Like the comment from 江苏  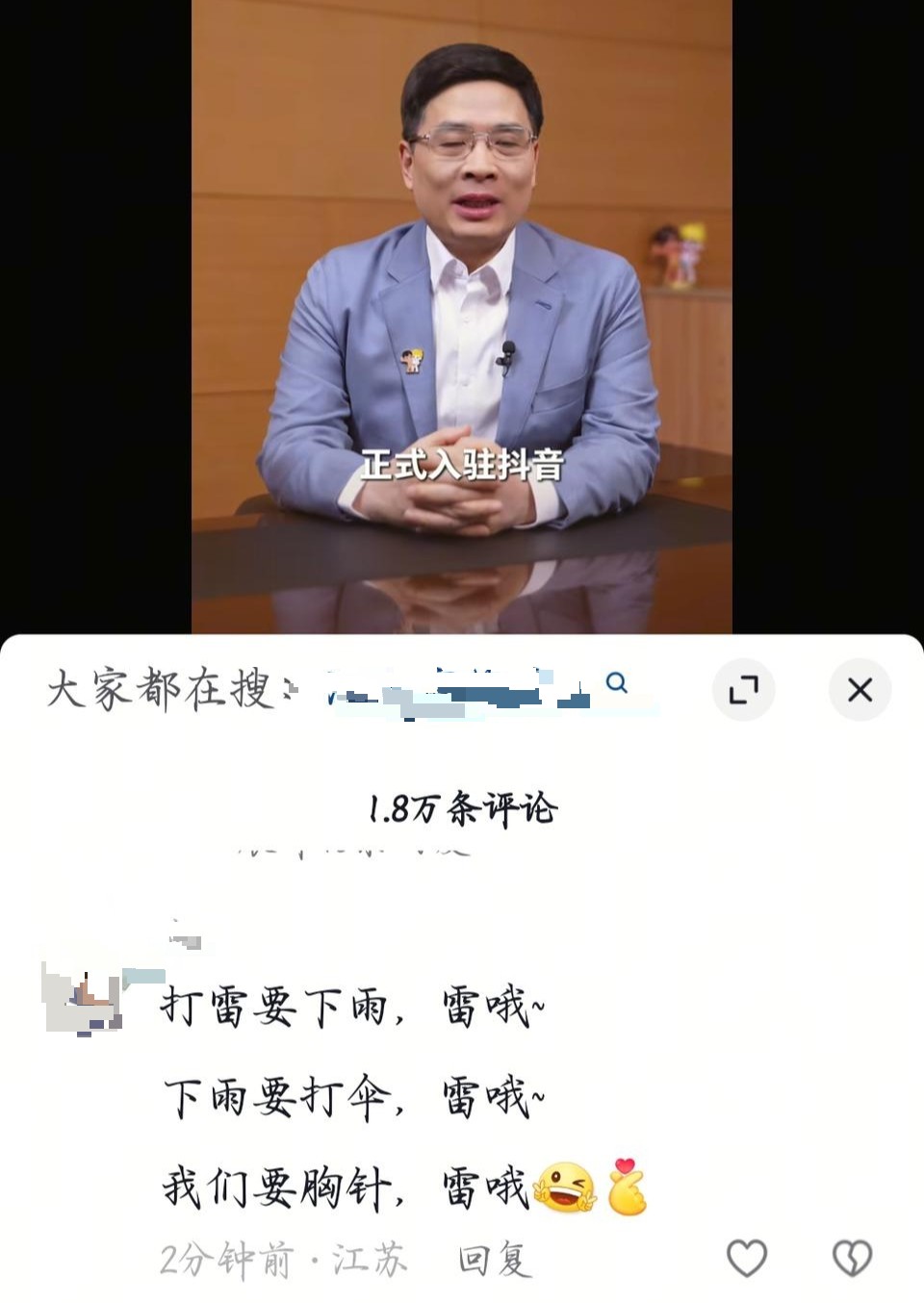point(746,1258)
